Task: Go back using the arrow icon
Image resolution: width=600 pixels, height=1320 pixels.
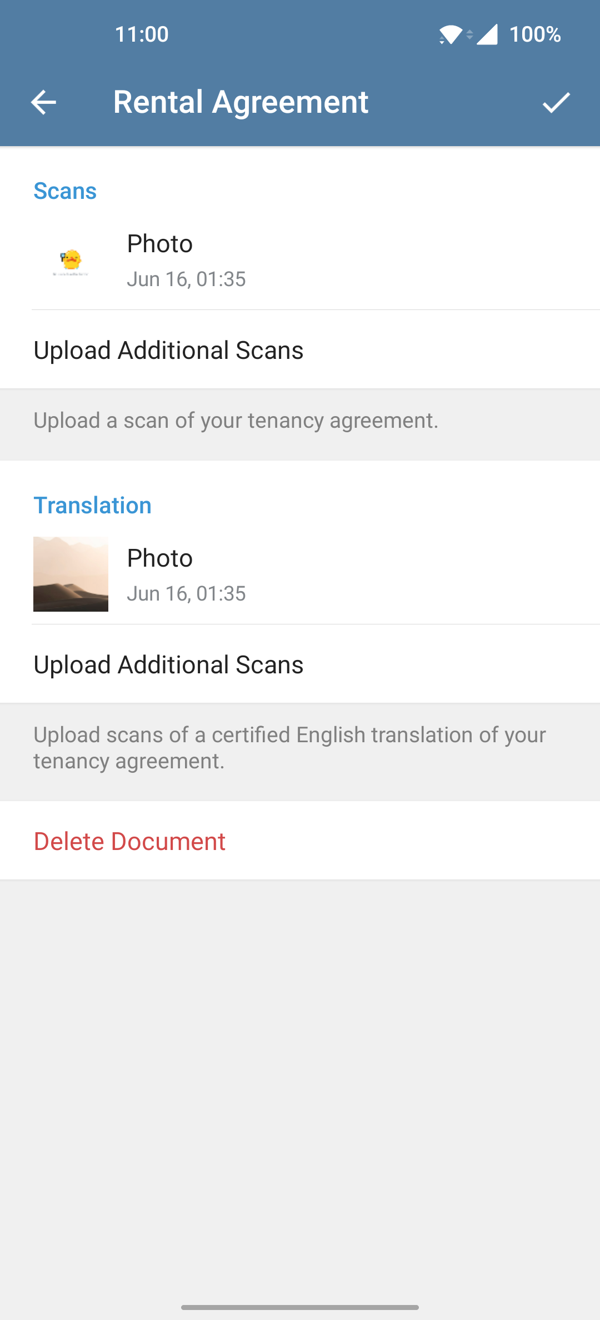Action: 43,102
